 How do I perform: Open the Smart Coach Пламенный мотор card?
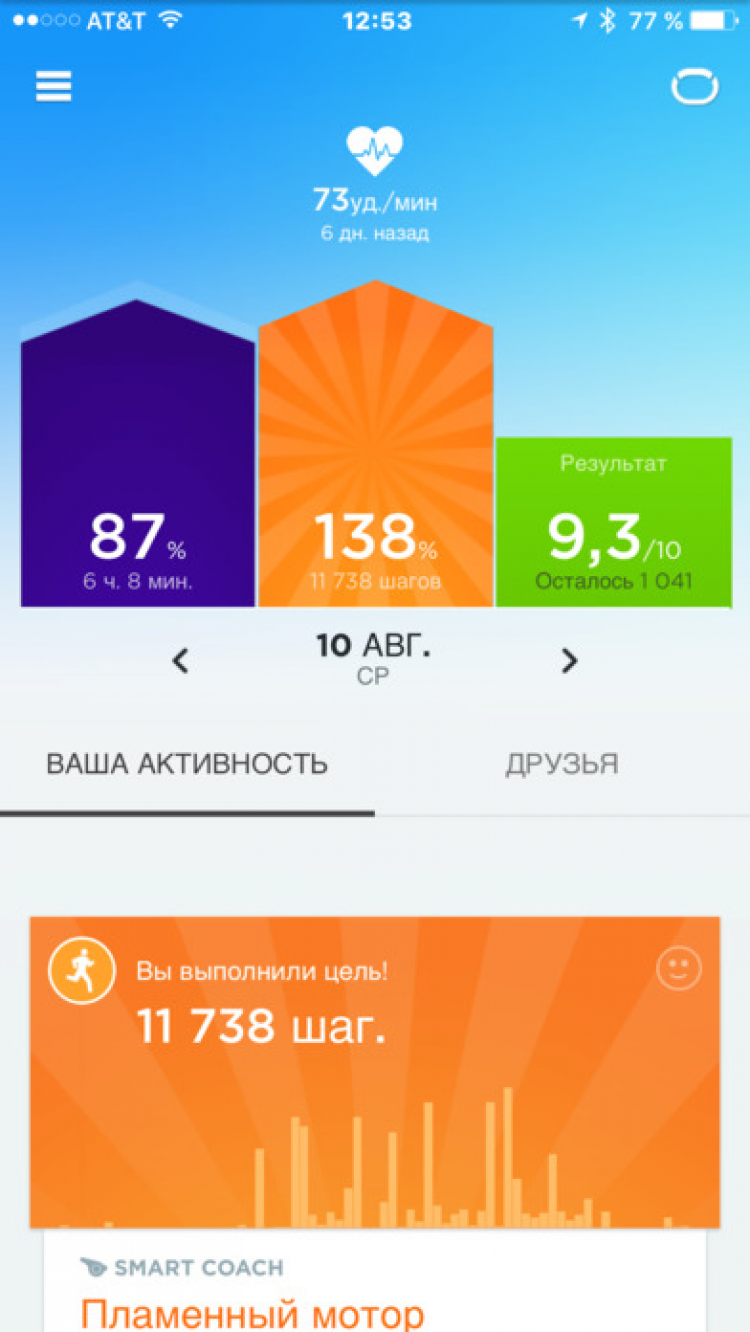pyautogui.click(x=374, y=1290)
